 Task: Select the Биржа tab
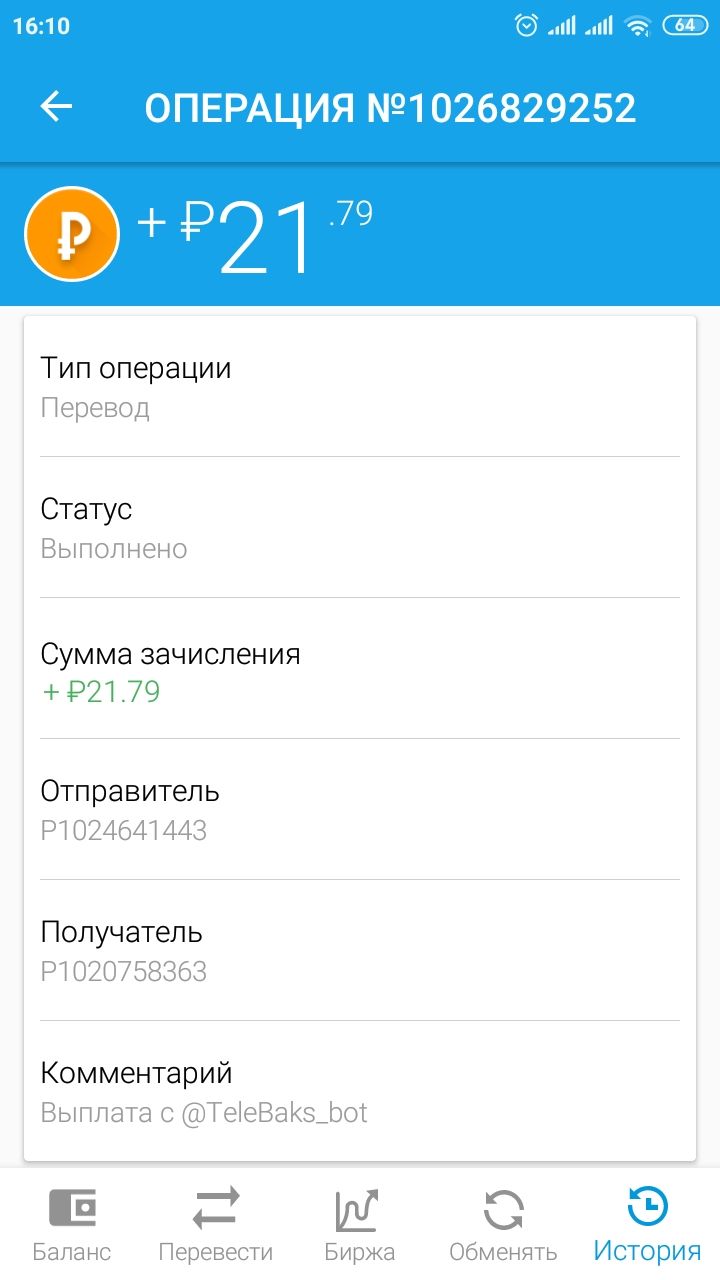[x=359, y=1224]
